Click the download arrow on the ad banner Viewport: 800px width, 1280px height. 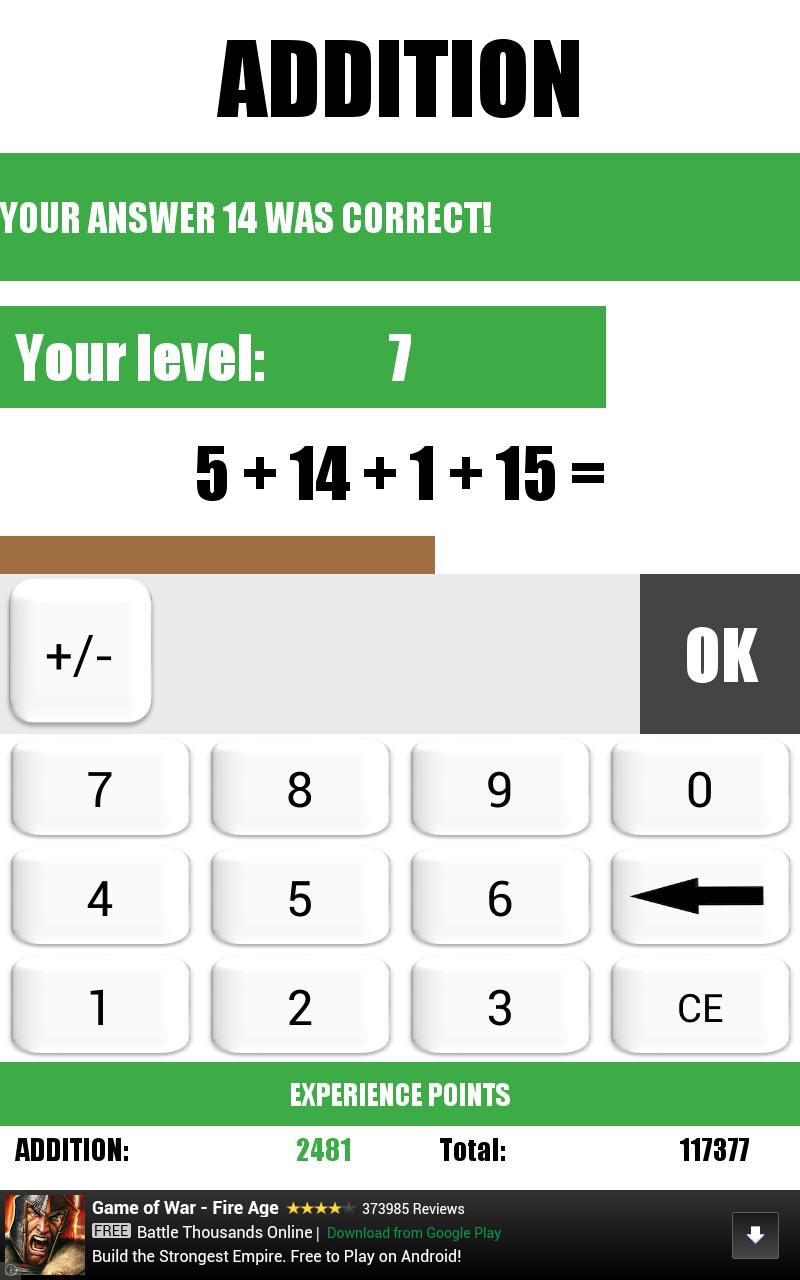755,1236
